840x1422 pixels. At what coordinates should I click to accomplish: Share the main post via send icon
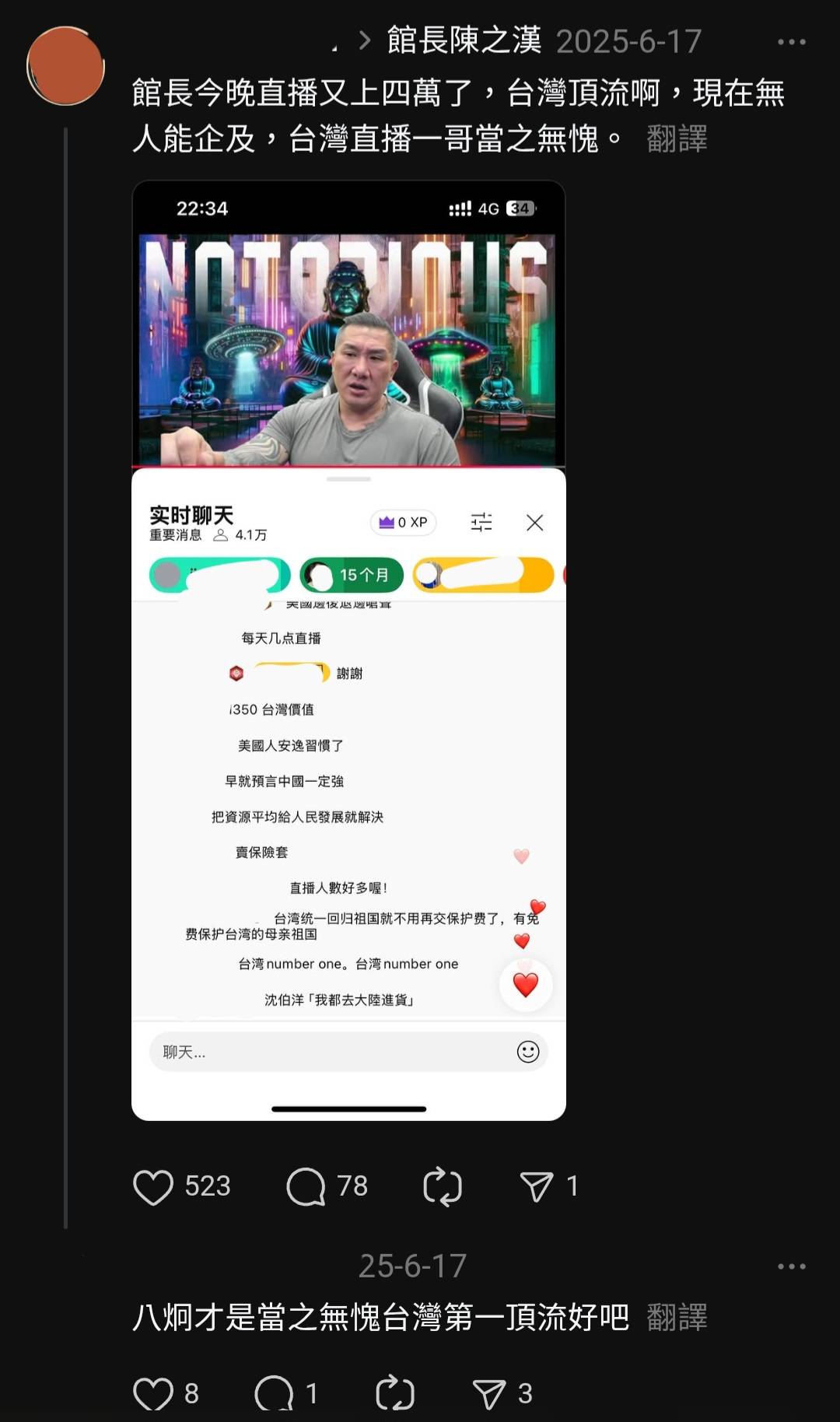pos(537,1187)
